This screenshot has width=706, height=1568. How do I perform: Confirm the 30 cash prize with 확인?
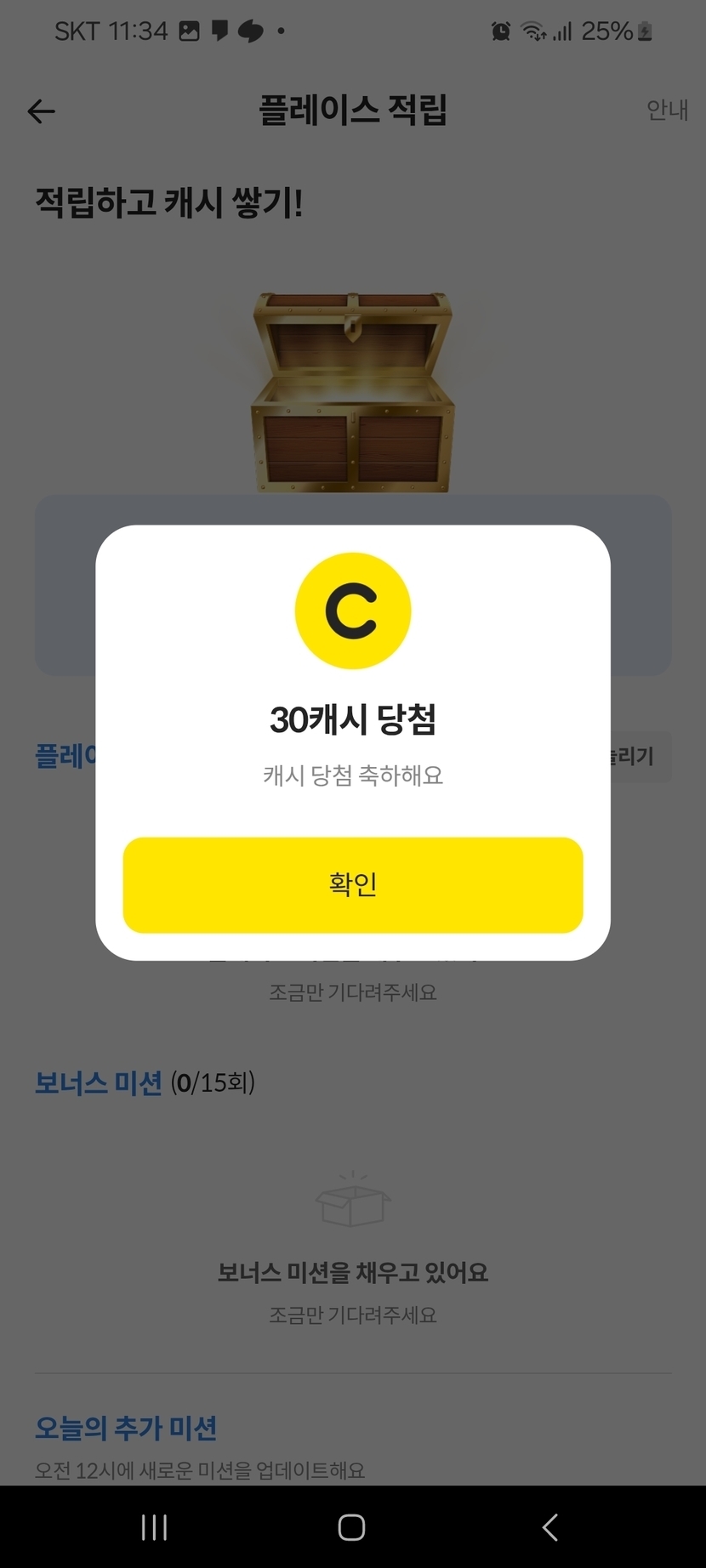(x=352, y=884)
